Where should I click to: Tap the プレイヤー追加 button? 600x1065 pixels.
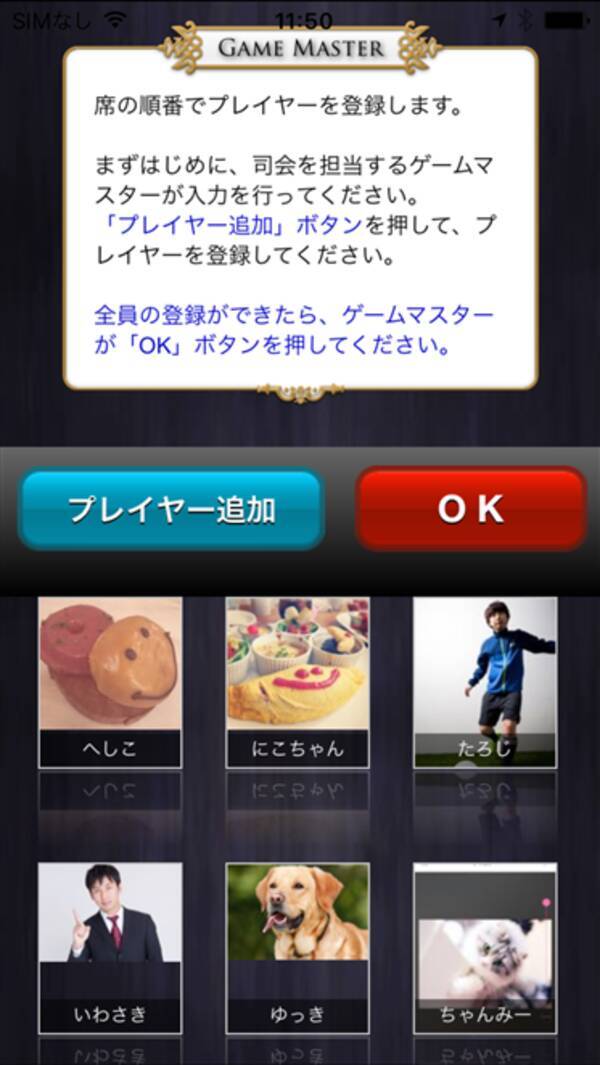171,509
